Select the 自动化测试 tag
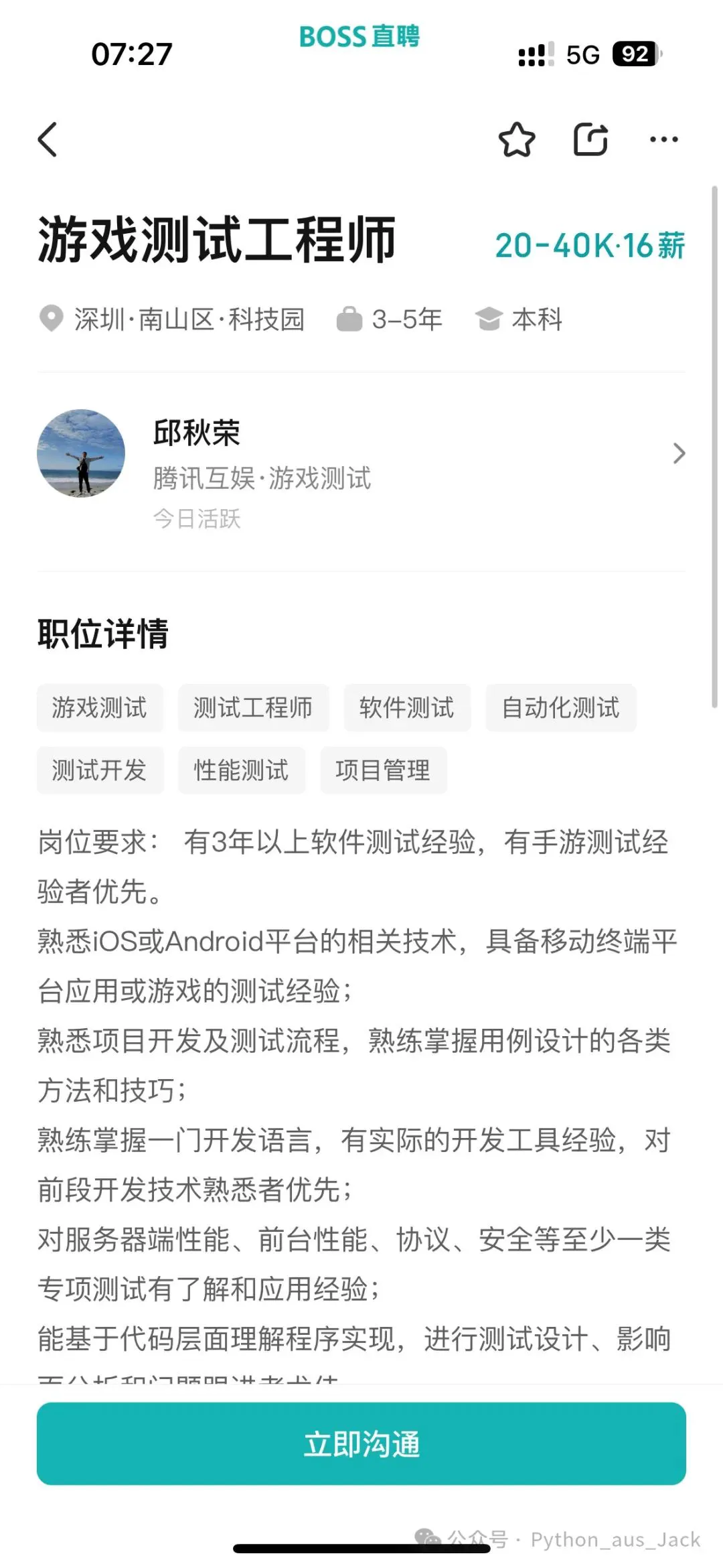This screenshot has width=723, height=1568. tap(560, 708)
